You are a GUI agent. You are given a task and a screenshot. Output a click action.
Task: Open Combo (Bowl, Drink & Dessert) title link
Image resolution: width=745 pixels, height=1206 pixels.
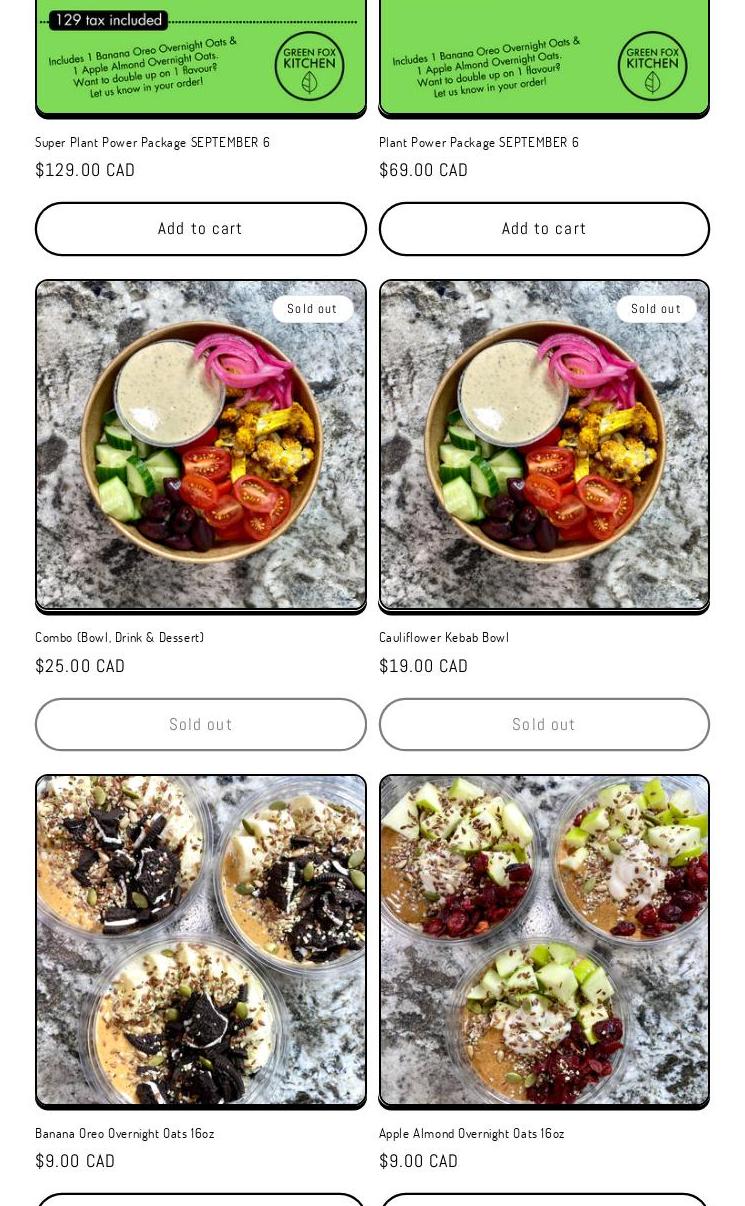119,638
